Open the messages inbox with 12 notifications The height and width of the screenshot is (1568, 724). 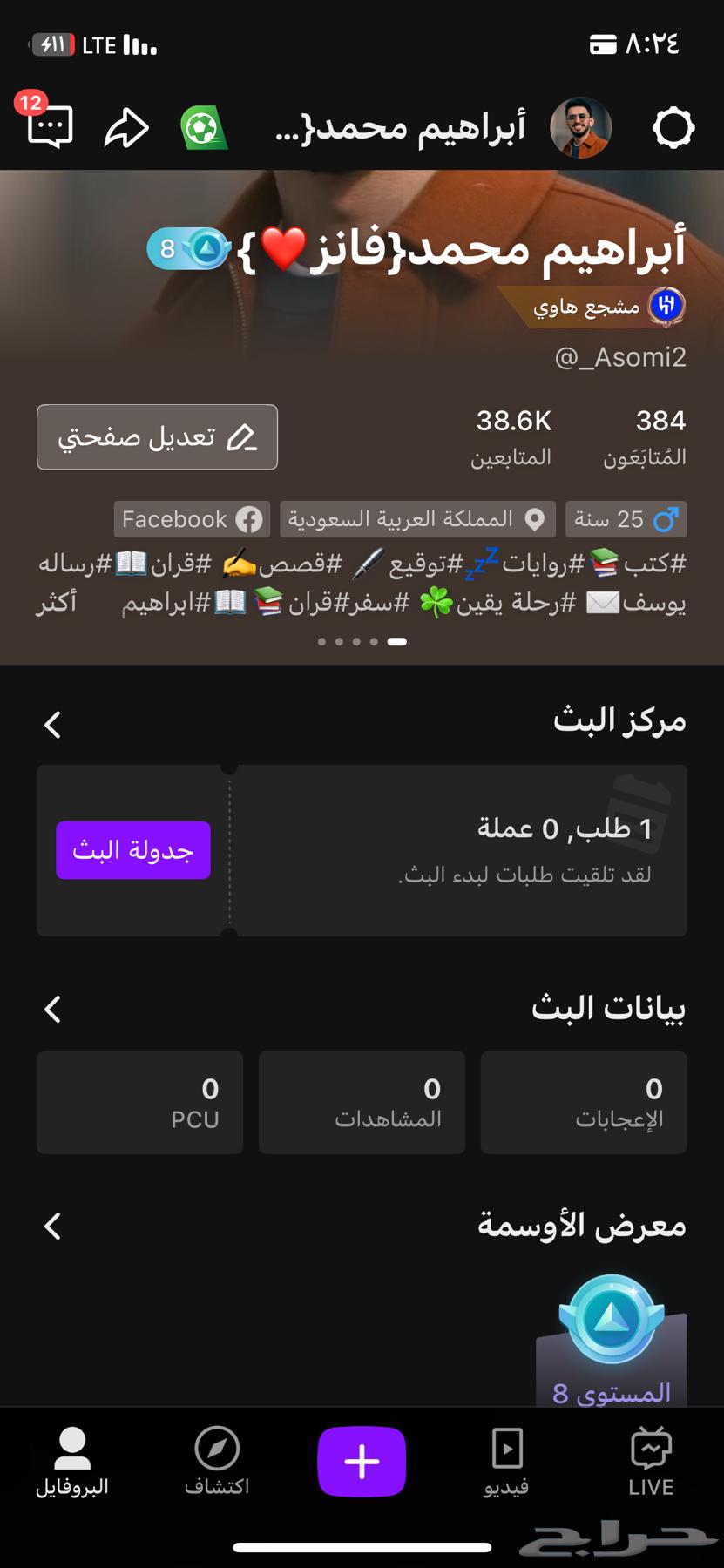tap(50, 127)
